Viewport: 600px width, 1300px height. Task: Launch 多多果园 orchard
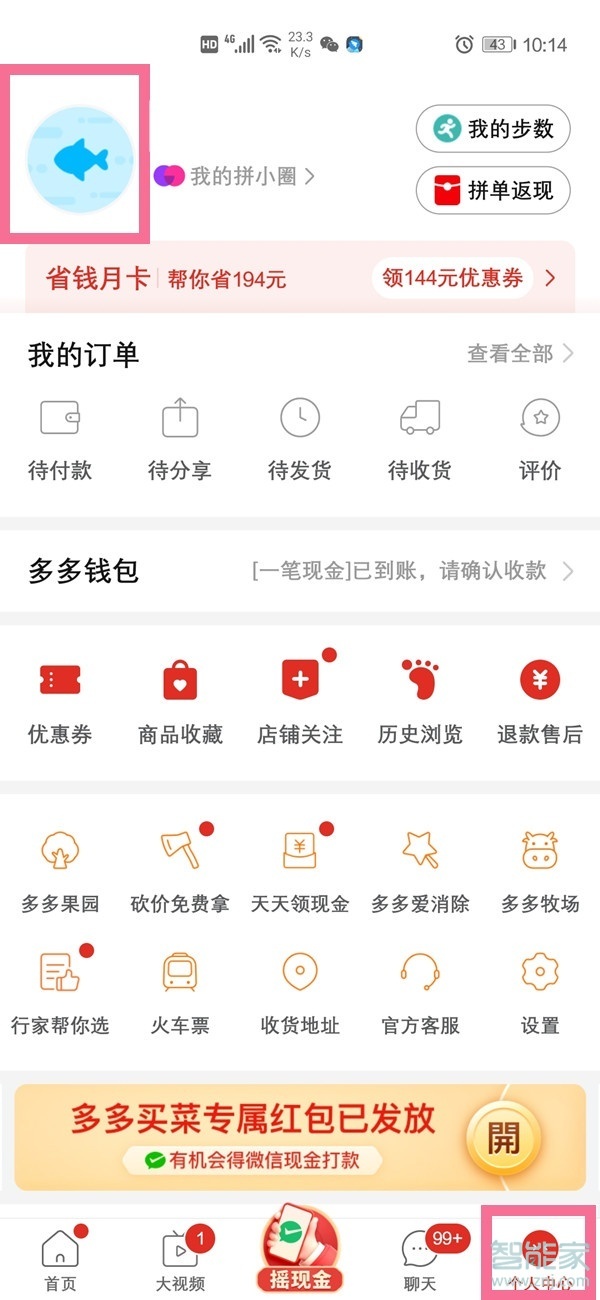tap(60, 872)
